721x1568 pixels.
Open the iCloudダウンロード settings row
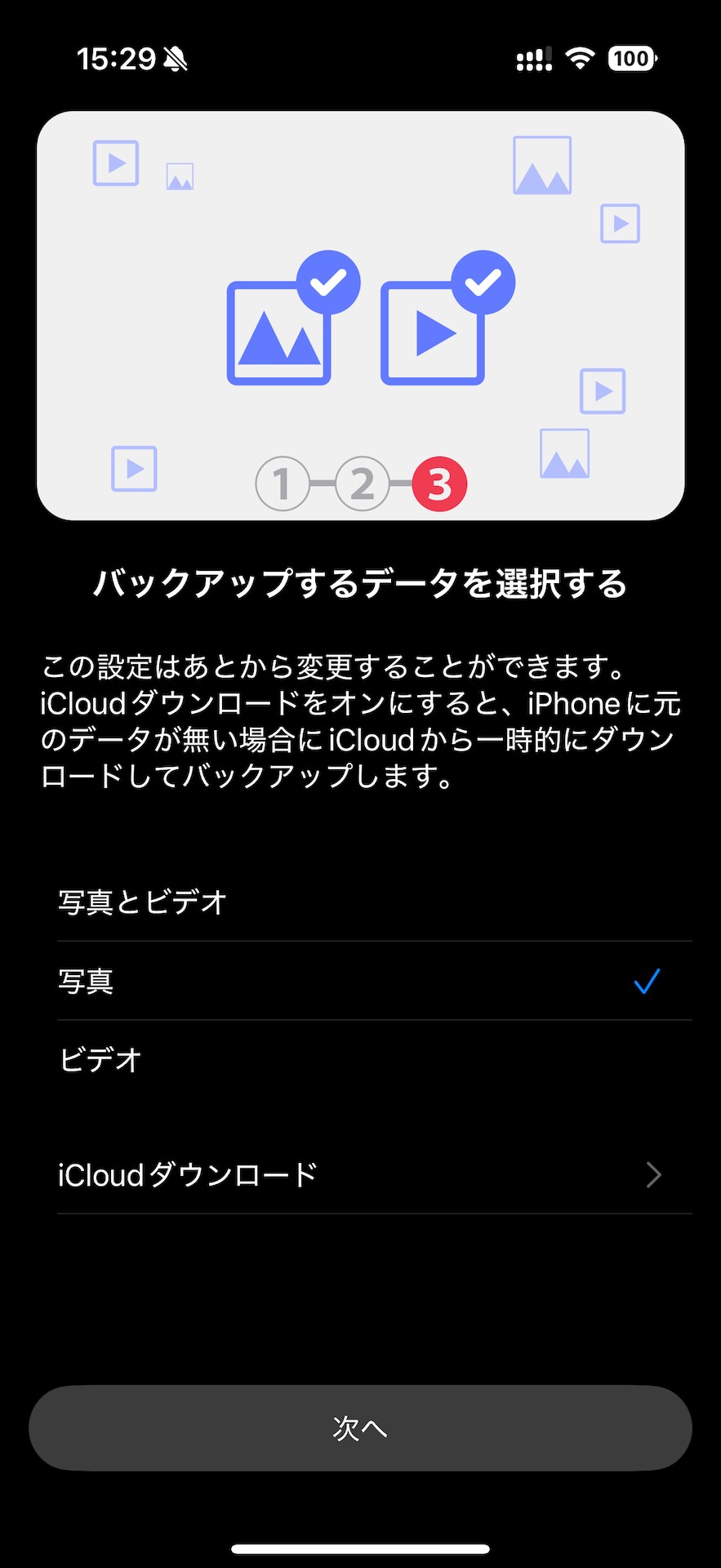click(x=359, y=1175)
